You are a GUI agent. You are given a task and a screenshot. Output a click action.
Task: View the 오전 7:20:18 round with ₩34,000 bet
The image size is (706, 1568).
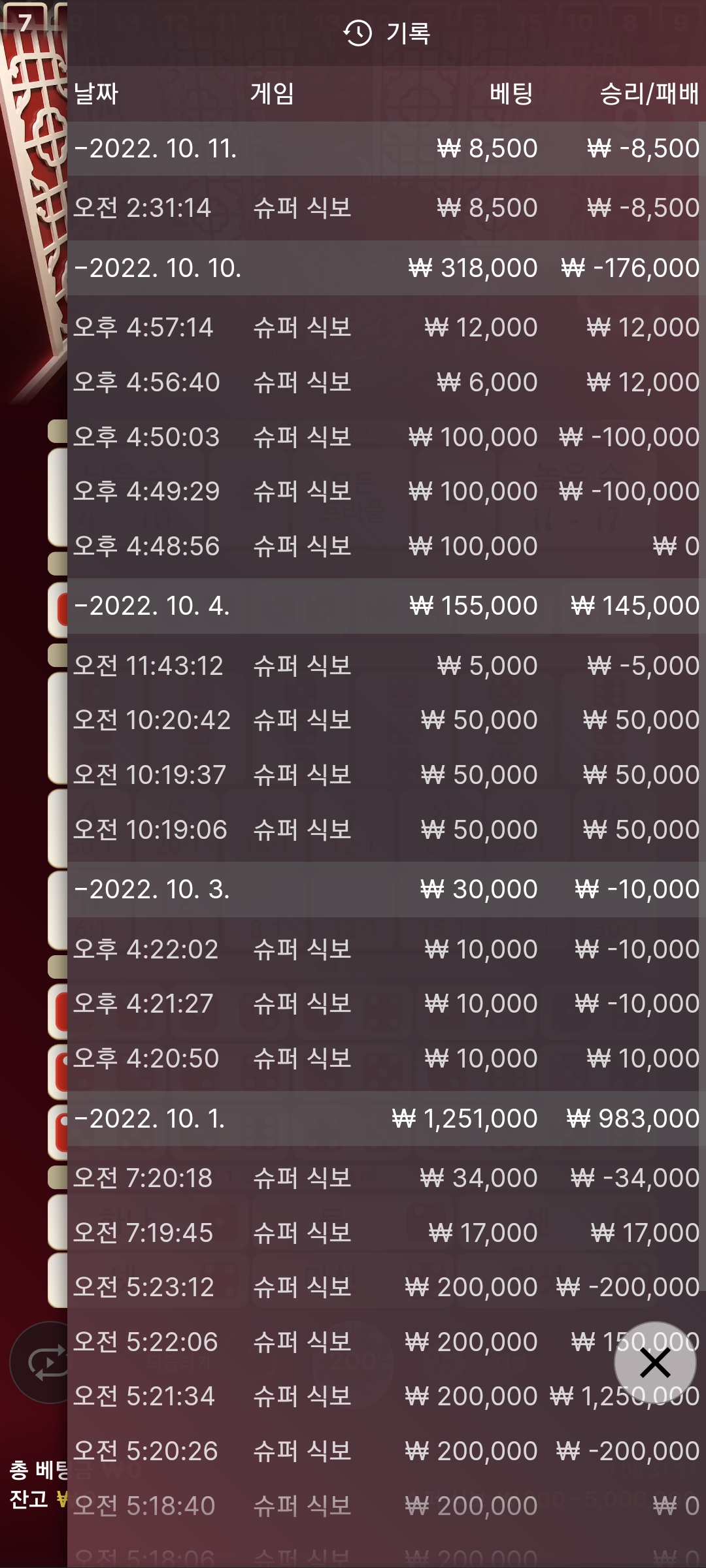click(386, 1178)
